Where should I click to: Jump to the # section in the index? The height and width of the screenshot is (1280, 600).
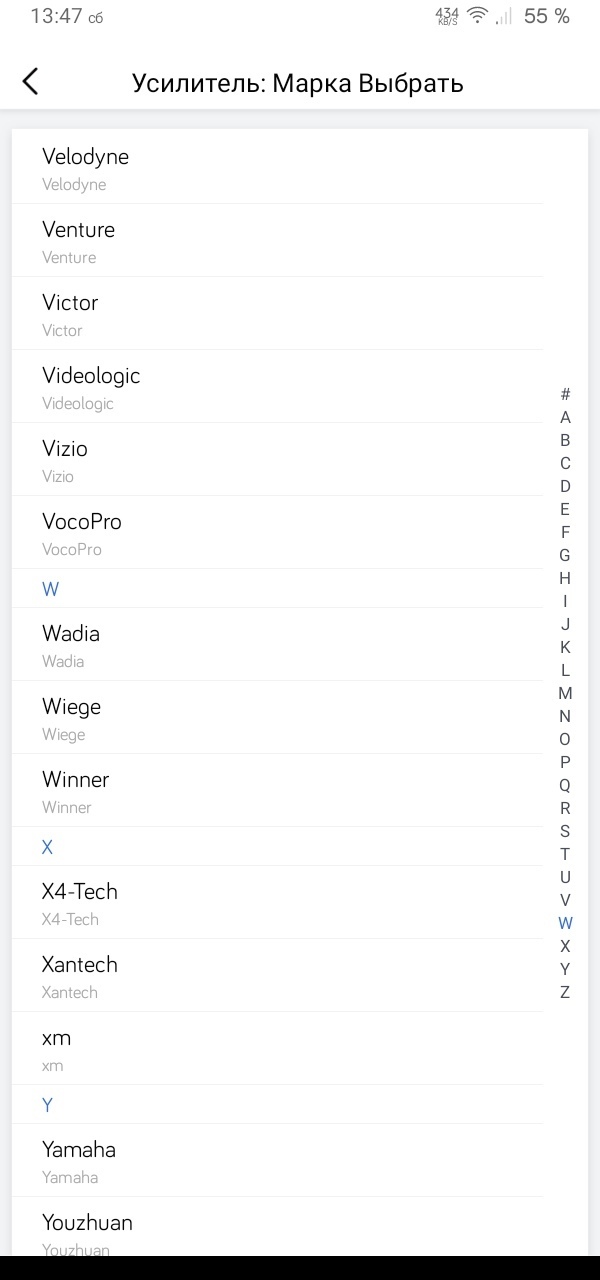565,394
